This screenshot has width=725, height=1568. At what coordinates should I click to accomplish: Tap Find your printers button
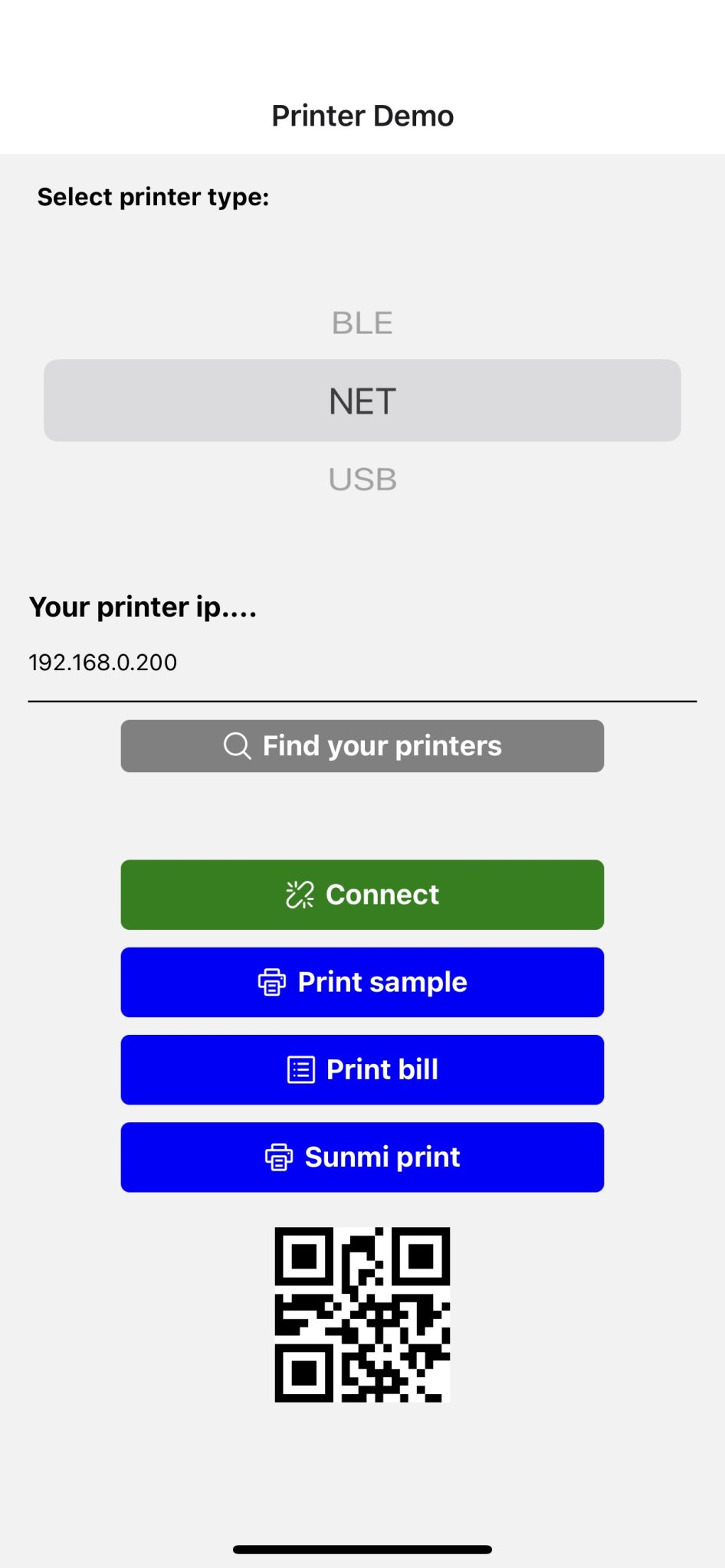(362, 746)
